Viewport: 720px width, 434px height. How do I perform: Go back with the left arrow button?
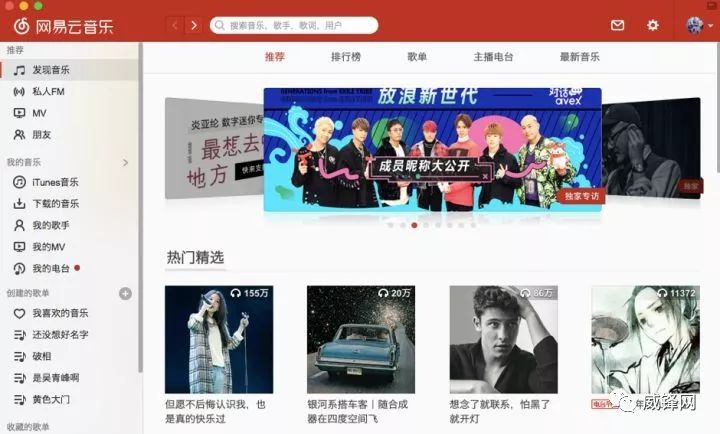[175, 25]
